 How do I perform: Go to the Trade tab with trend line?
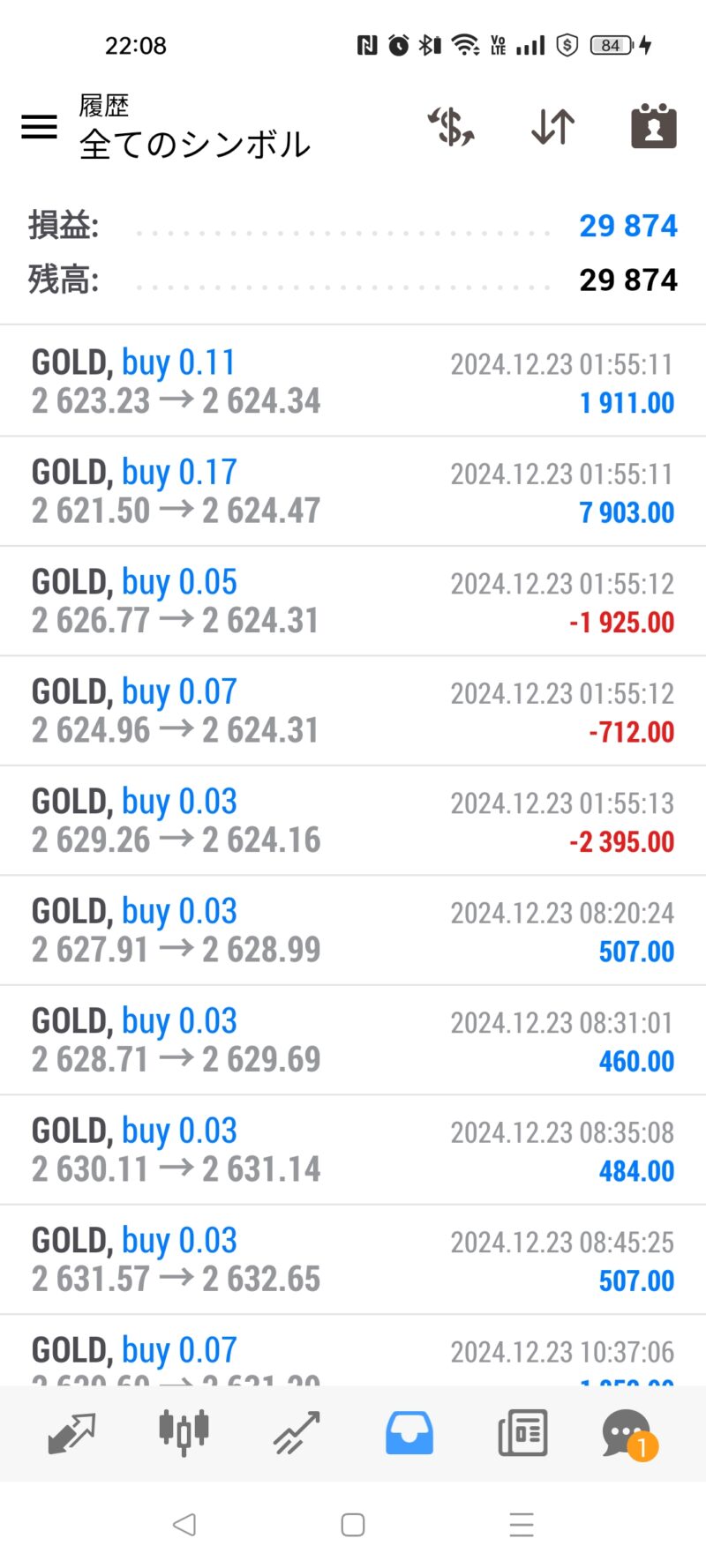click(x=297, y=1433)
